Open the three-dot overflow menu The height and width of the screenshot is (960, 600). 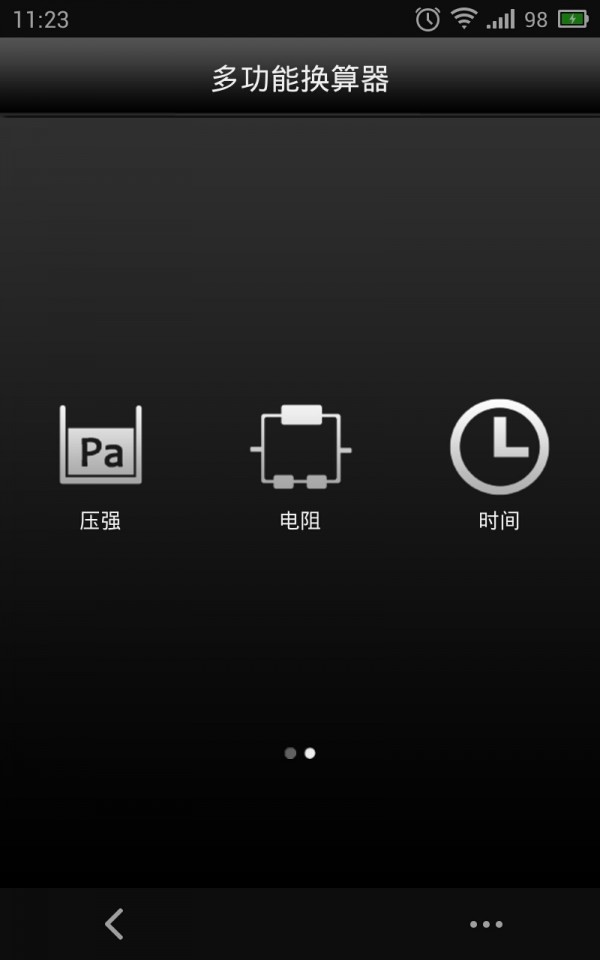tap(486, 924)
